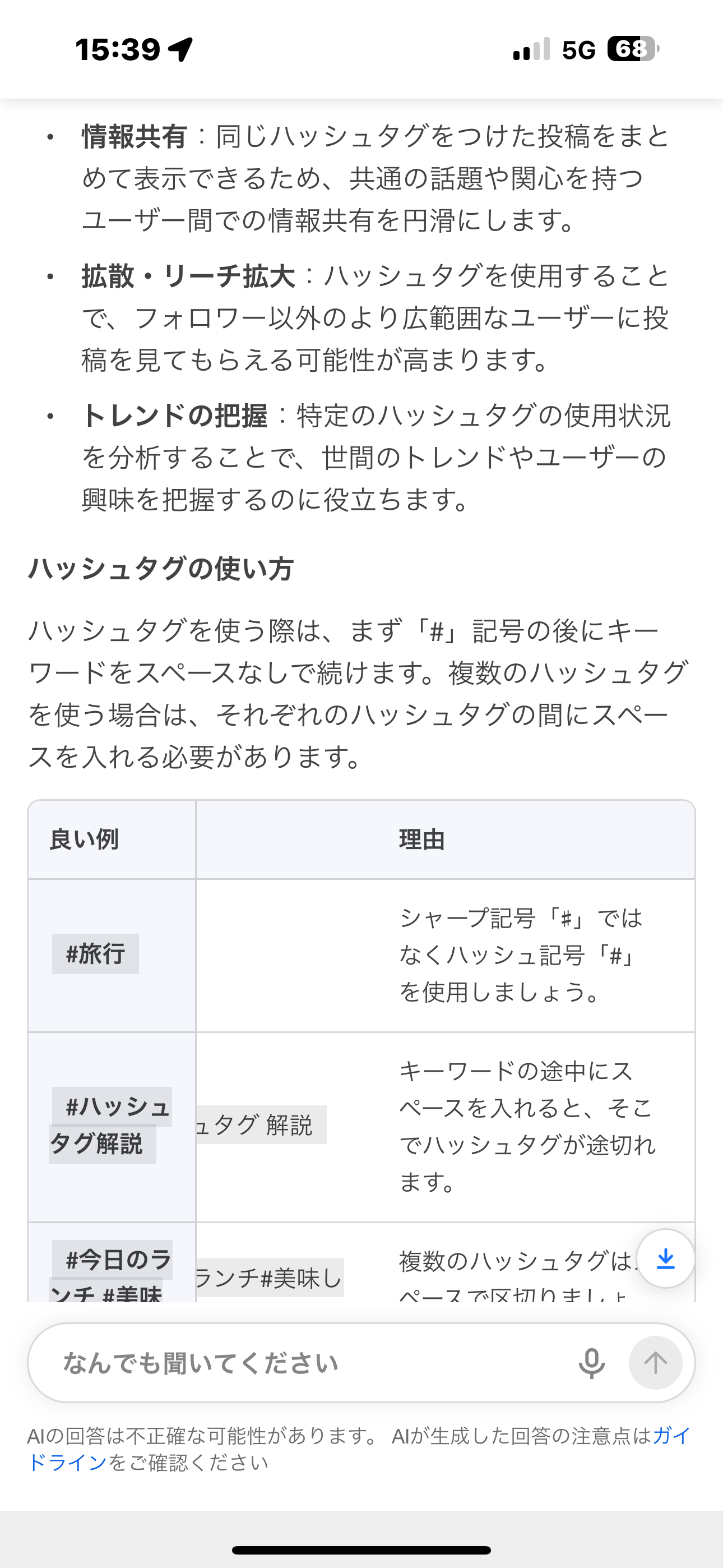The width and height of the screenshot is (723, 1568).
Task: Tap the download arrow floating button
Action: tap(665, 1258)
